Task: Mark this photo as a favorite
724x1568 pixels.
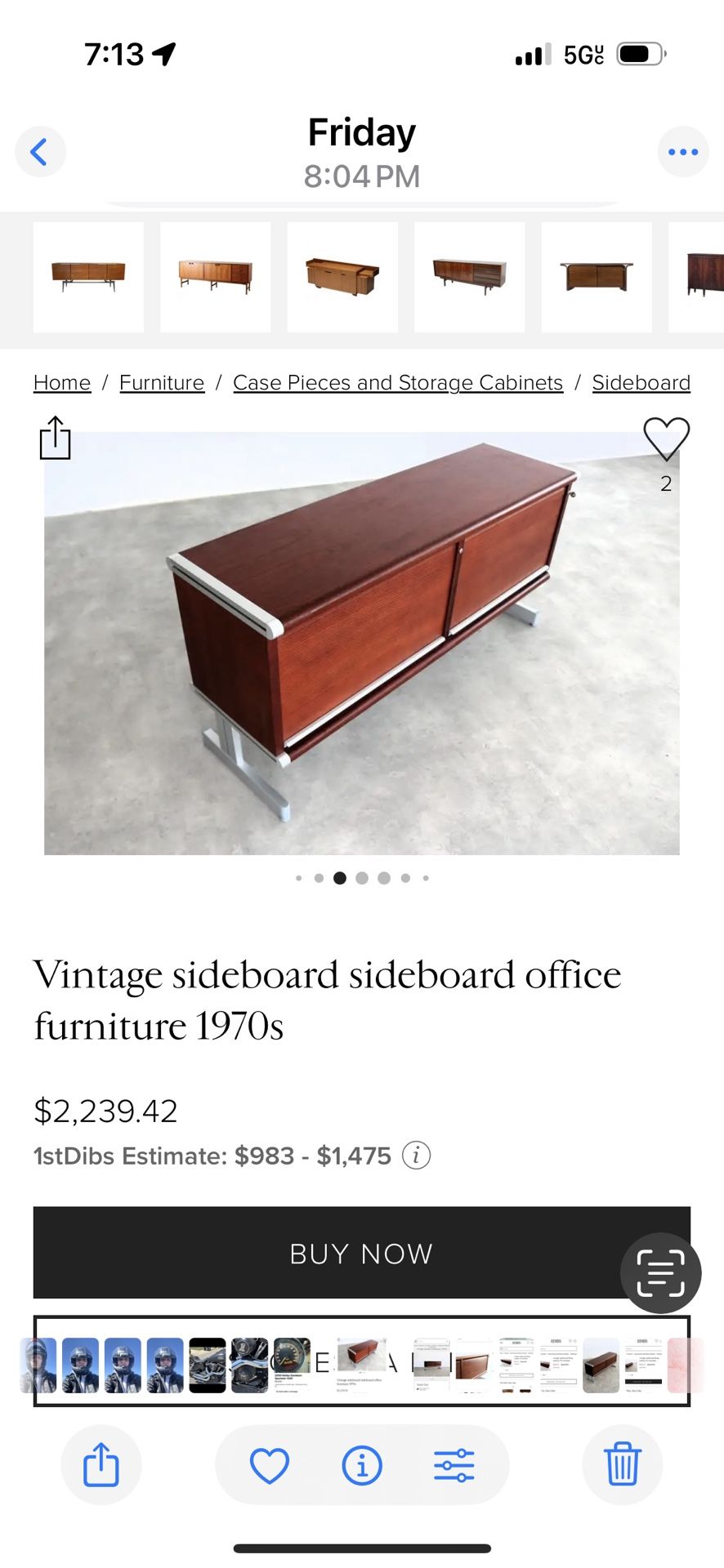Action: 270,1465
